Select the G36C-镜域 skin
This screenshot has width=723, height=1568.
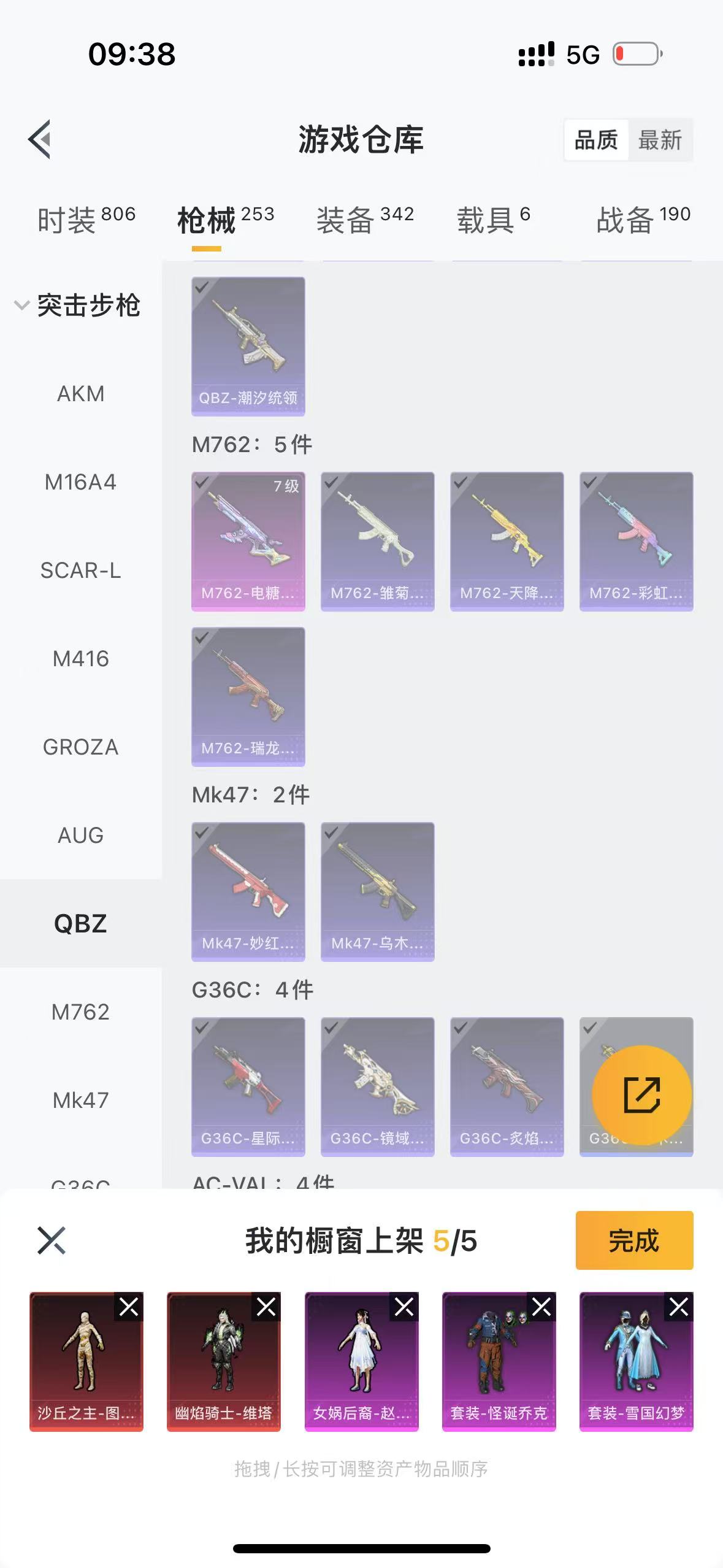377,1086
